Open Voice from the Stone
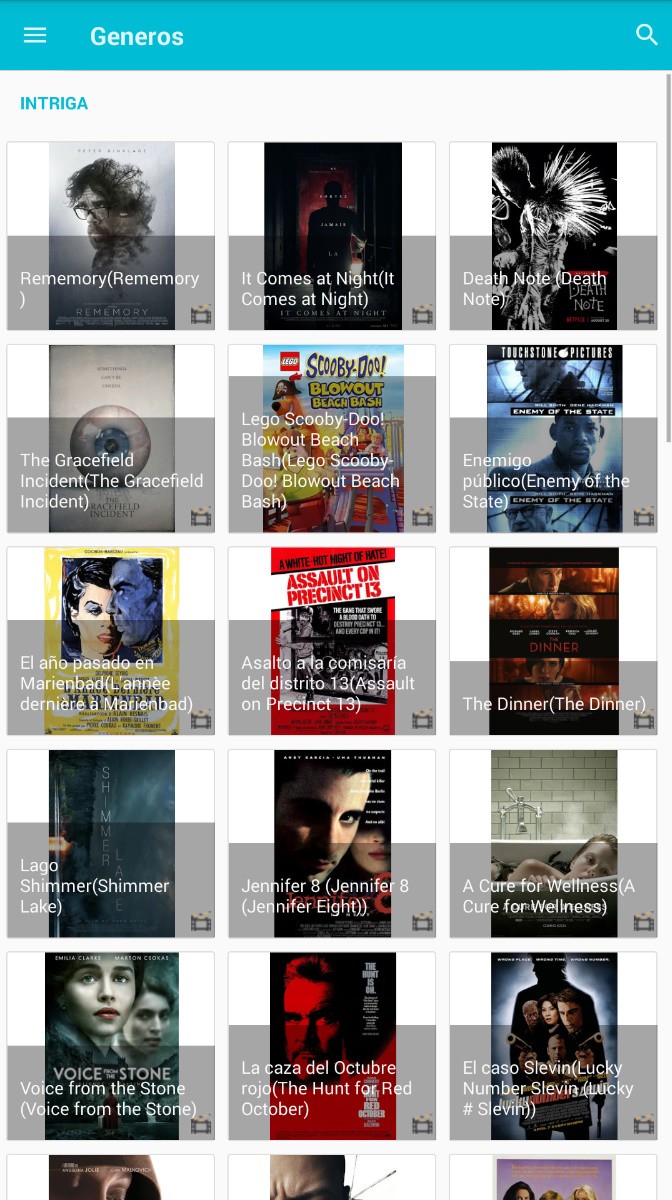672x1200 pixels. (111, 1046)
